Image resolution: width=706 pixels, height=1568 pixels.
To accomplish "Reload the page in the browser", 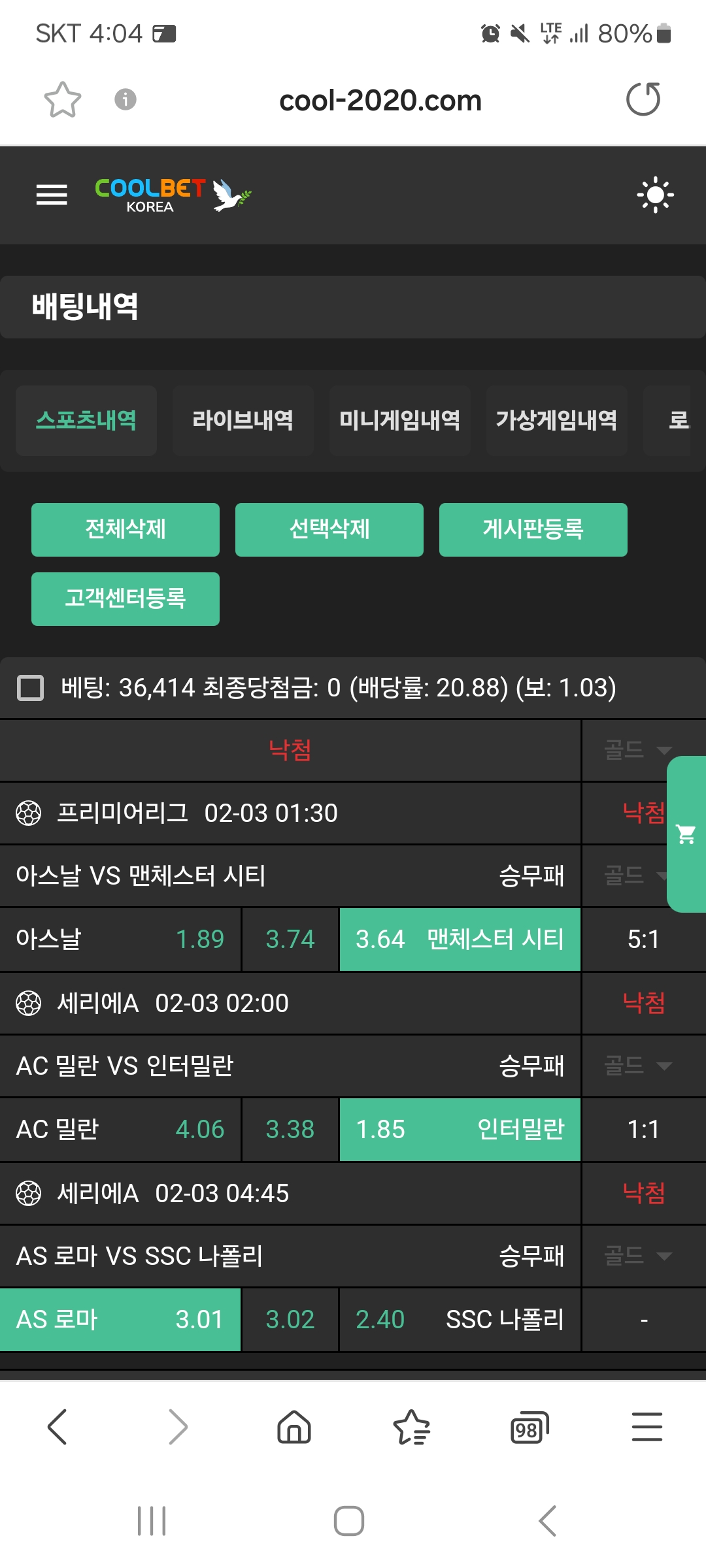I will point(643,100).
